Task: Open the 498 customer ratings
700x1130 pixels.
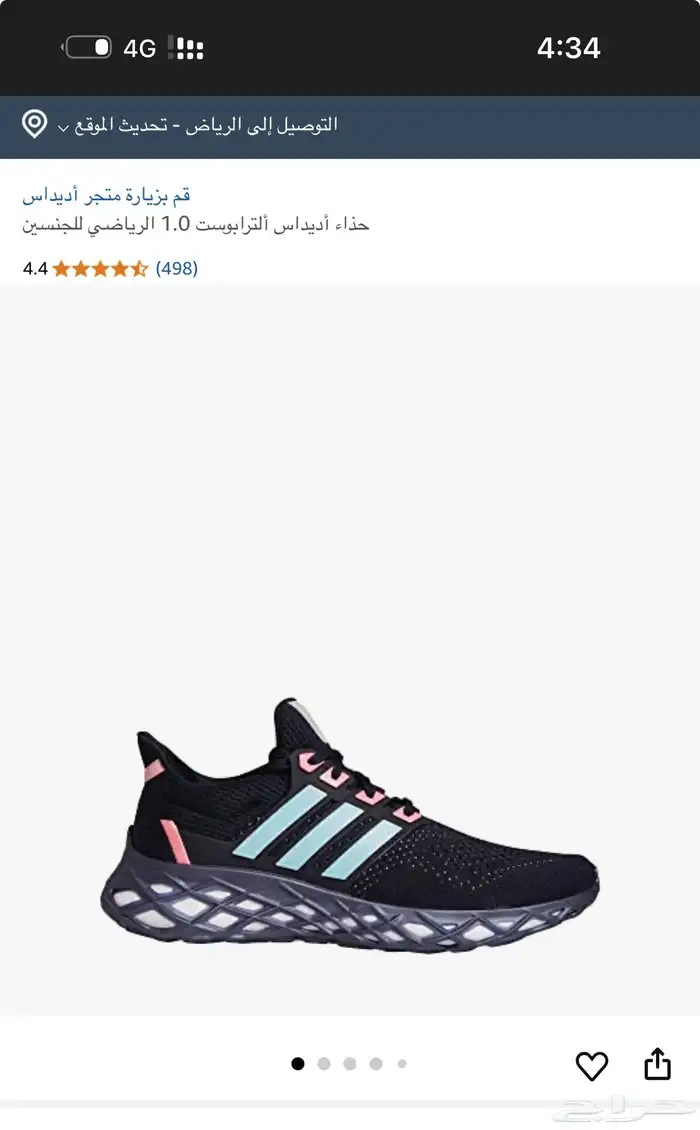Action: [177, 269]
